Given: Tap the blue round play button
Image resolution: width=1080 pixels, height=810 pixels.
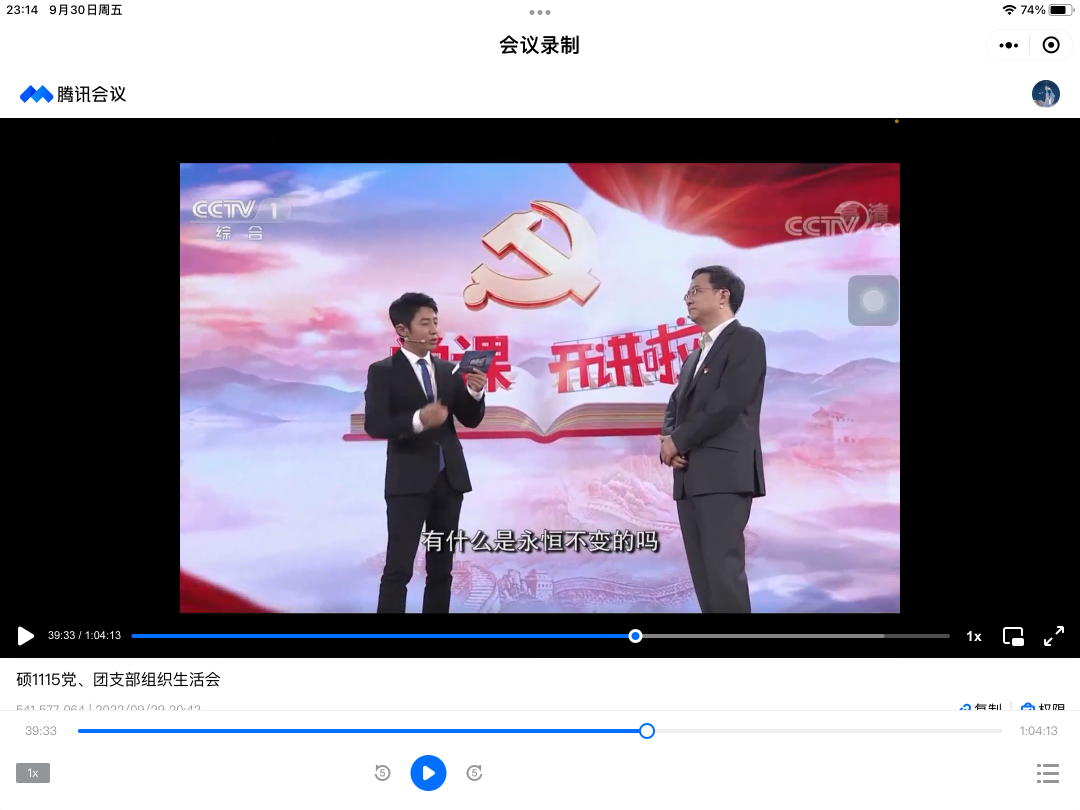Looking at the screenshot, I should 428,772.
